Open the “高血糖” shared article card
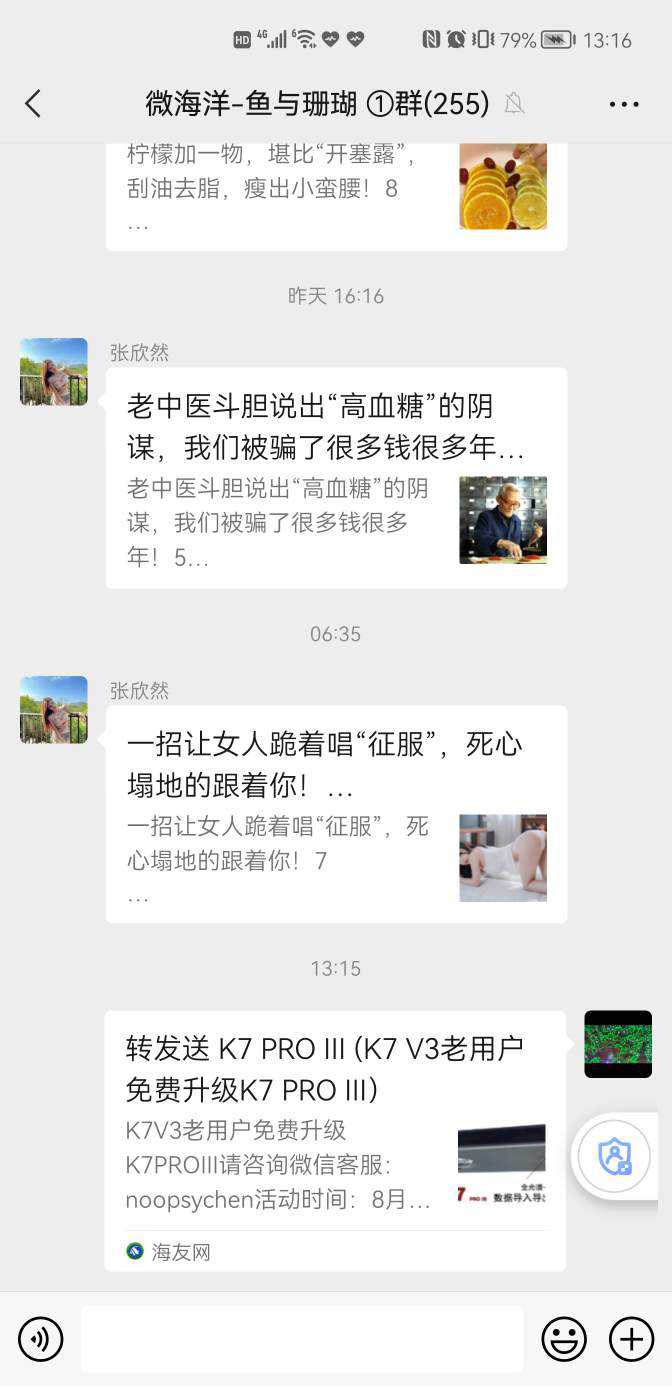This screenshot has height=1386, width=672. tap(336, 478)
